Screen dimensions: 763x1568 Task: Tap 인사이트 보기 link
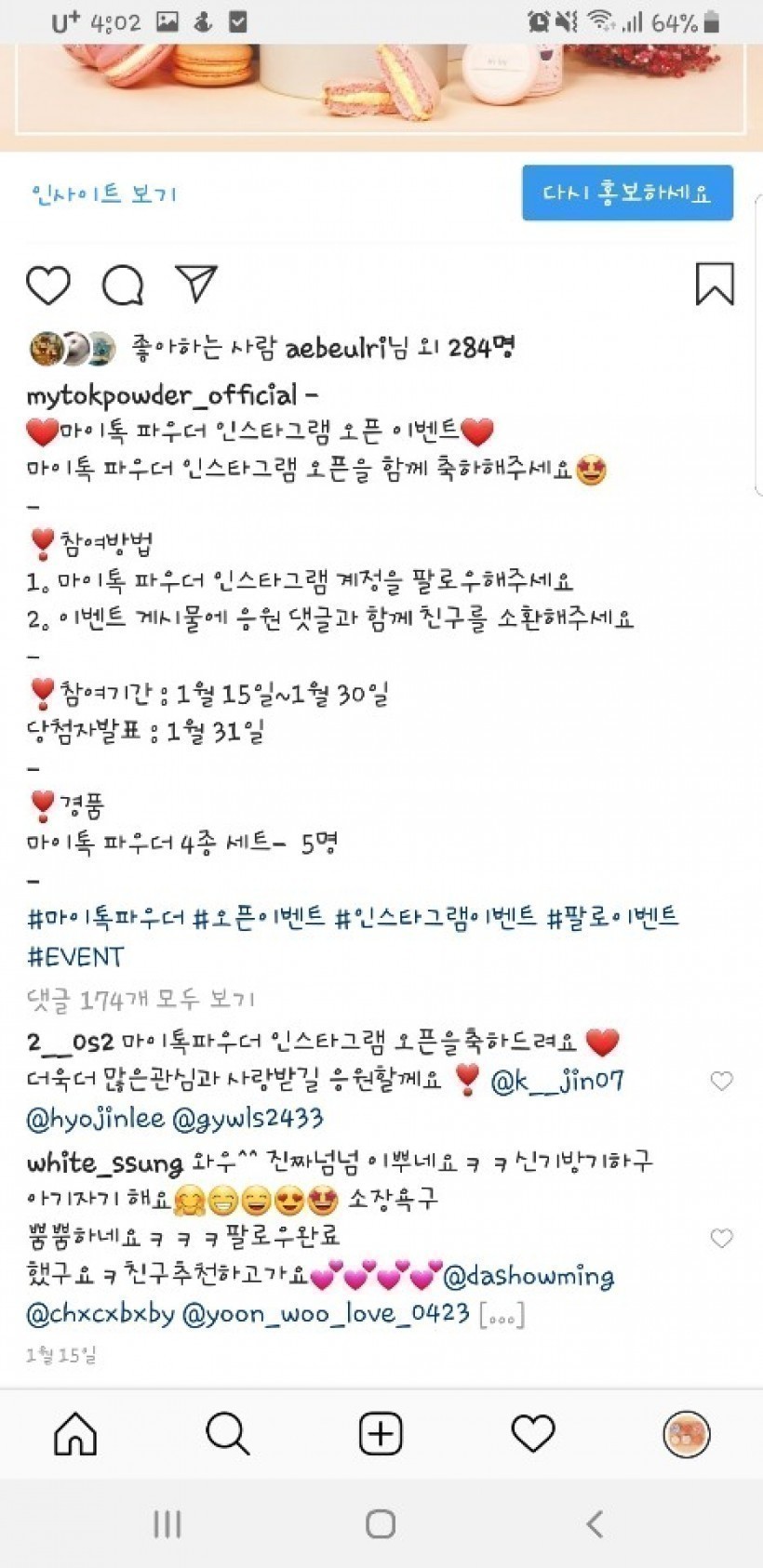tap(103, 193)
